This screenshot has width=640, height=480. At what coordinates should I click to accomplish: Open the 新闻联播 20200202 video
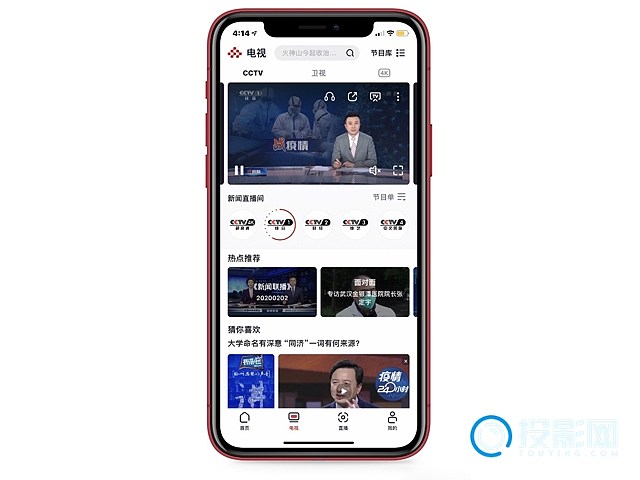pyautogui.click(x=272, y=292)
